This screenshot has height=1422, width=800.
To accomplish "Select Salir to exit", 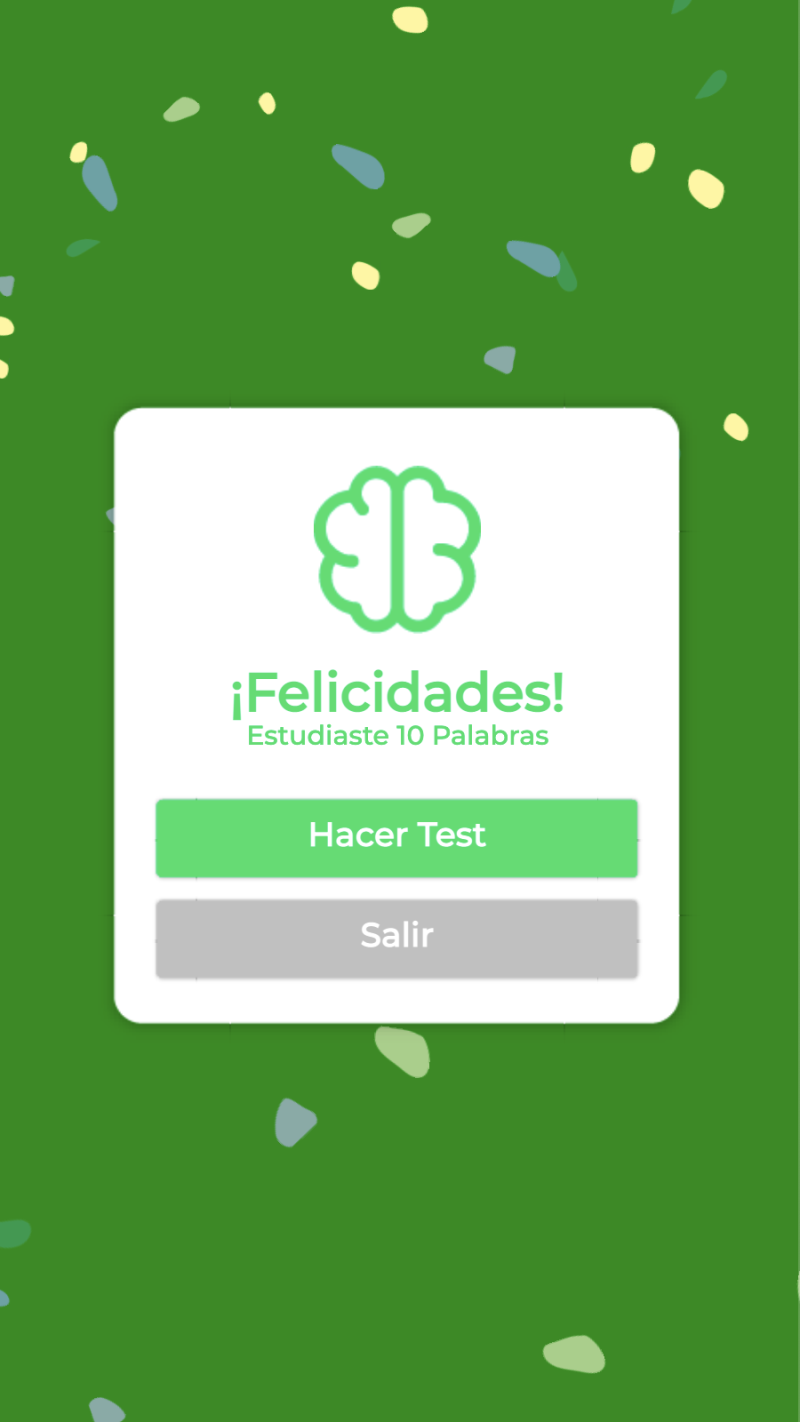I will click(x=397, y=938).
